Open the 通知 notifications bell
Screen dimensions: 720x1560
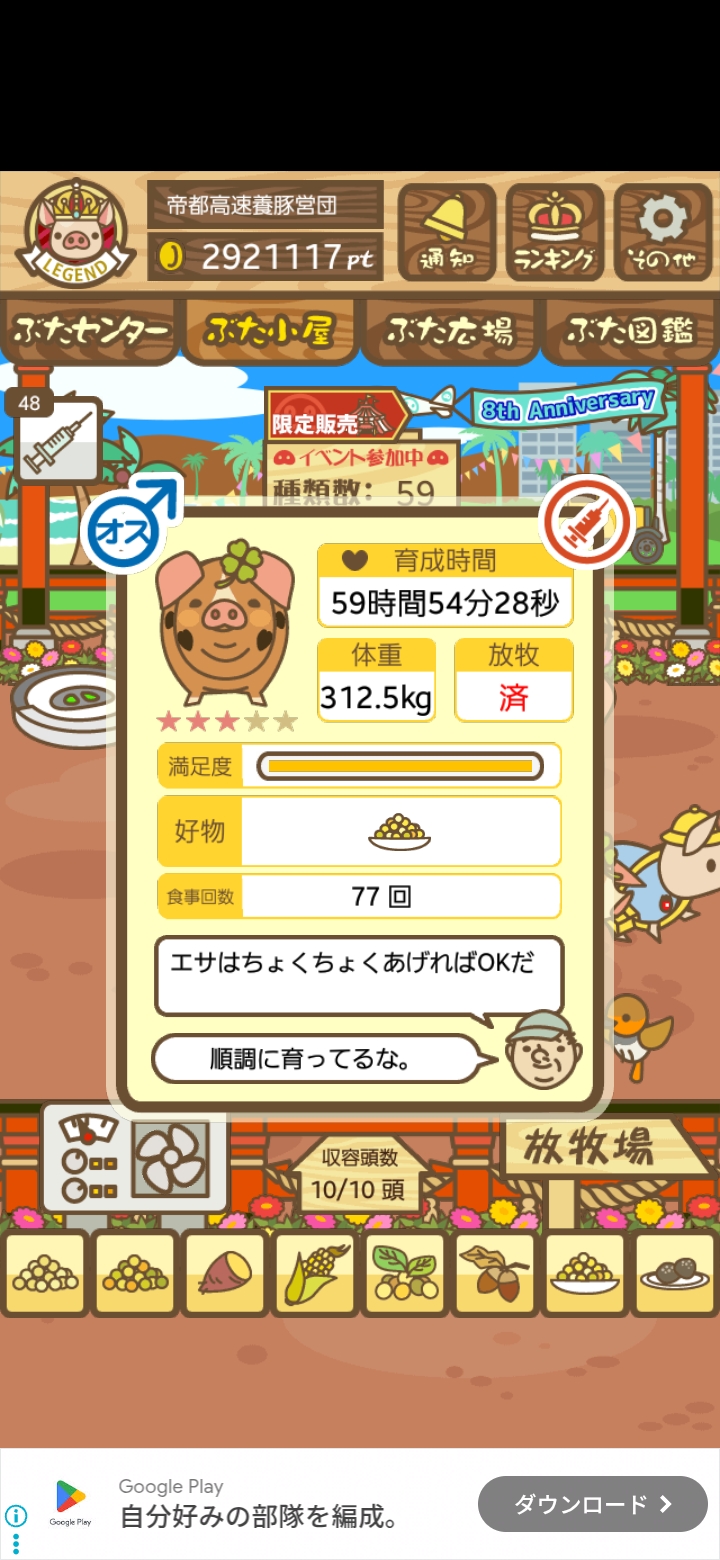pos(447,232)
